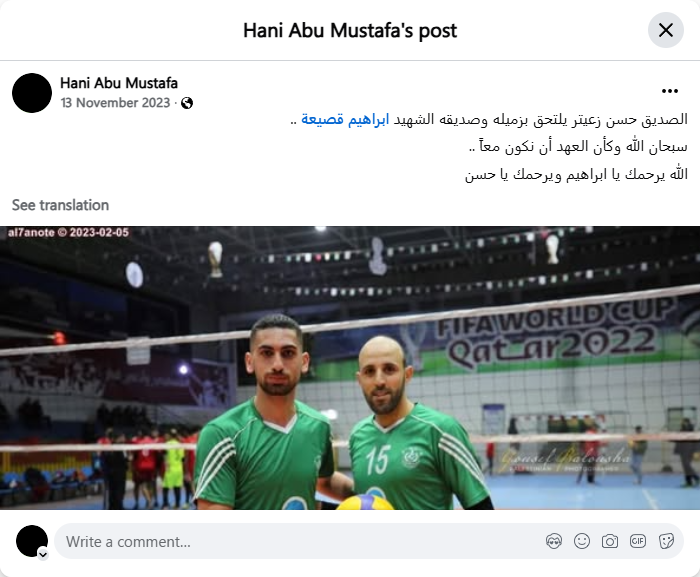Screen dimensions: 700x577
Task: Tap the post author's profile picture
Action: [32, 93]
